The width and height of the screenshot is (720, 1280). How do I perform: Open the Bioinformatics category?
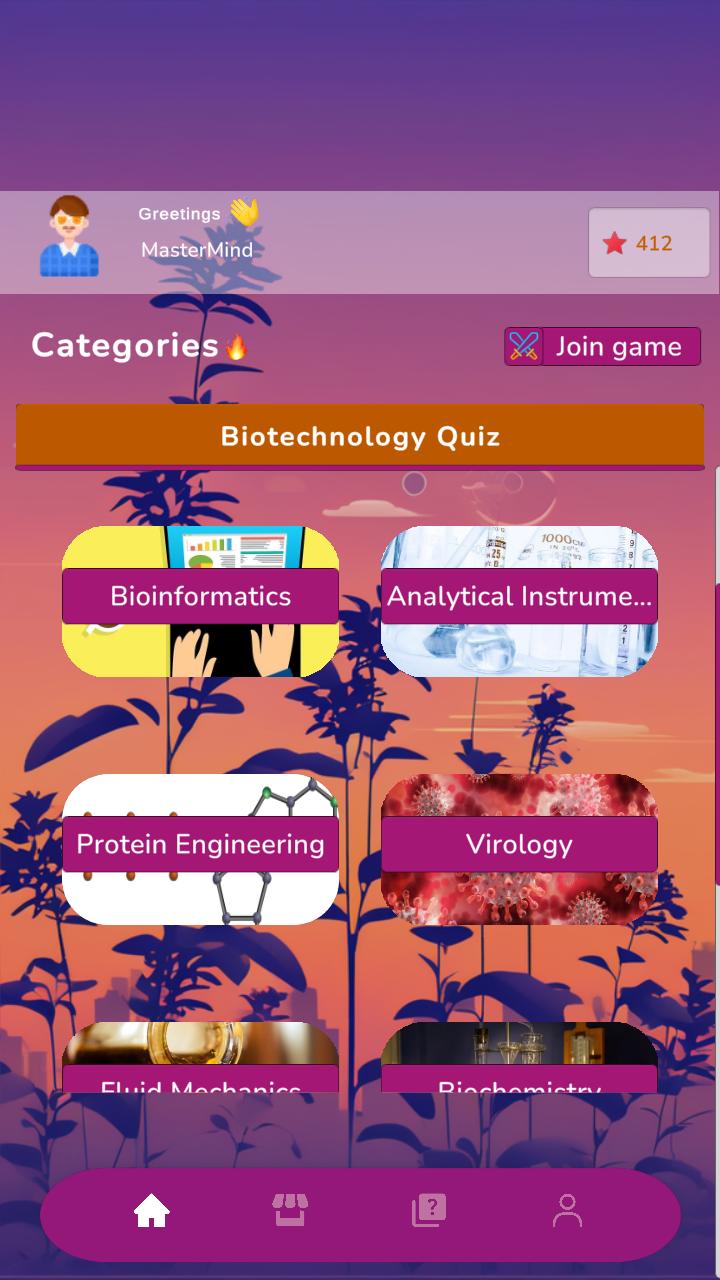[200, 597]
